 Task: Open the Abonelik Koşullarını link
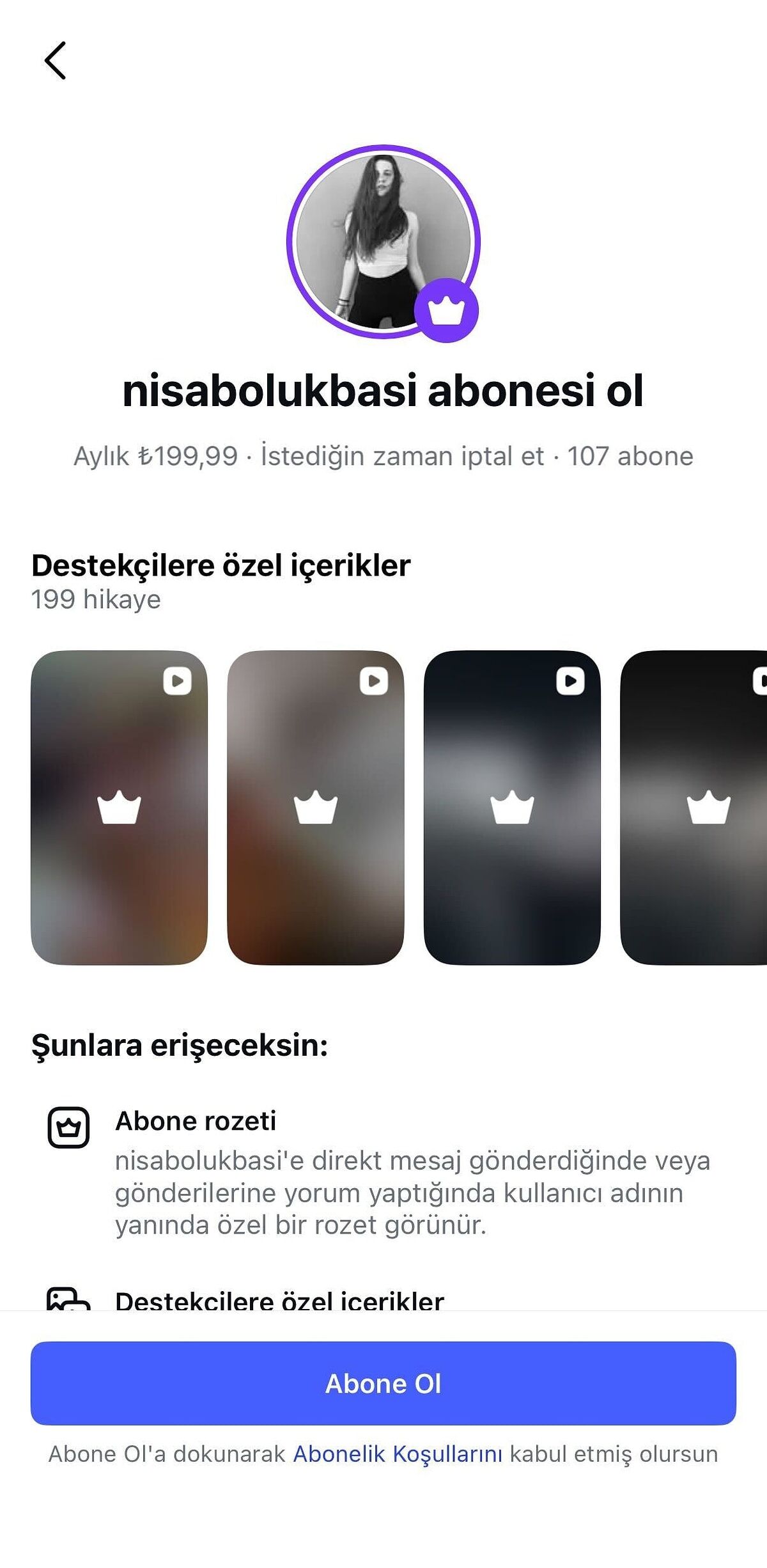[398, 1454]
